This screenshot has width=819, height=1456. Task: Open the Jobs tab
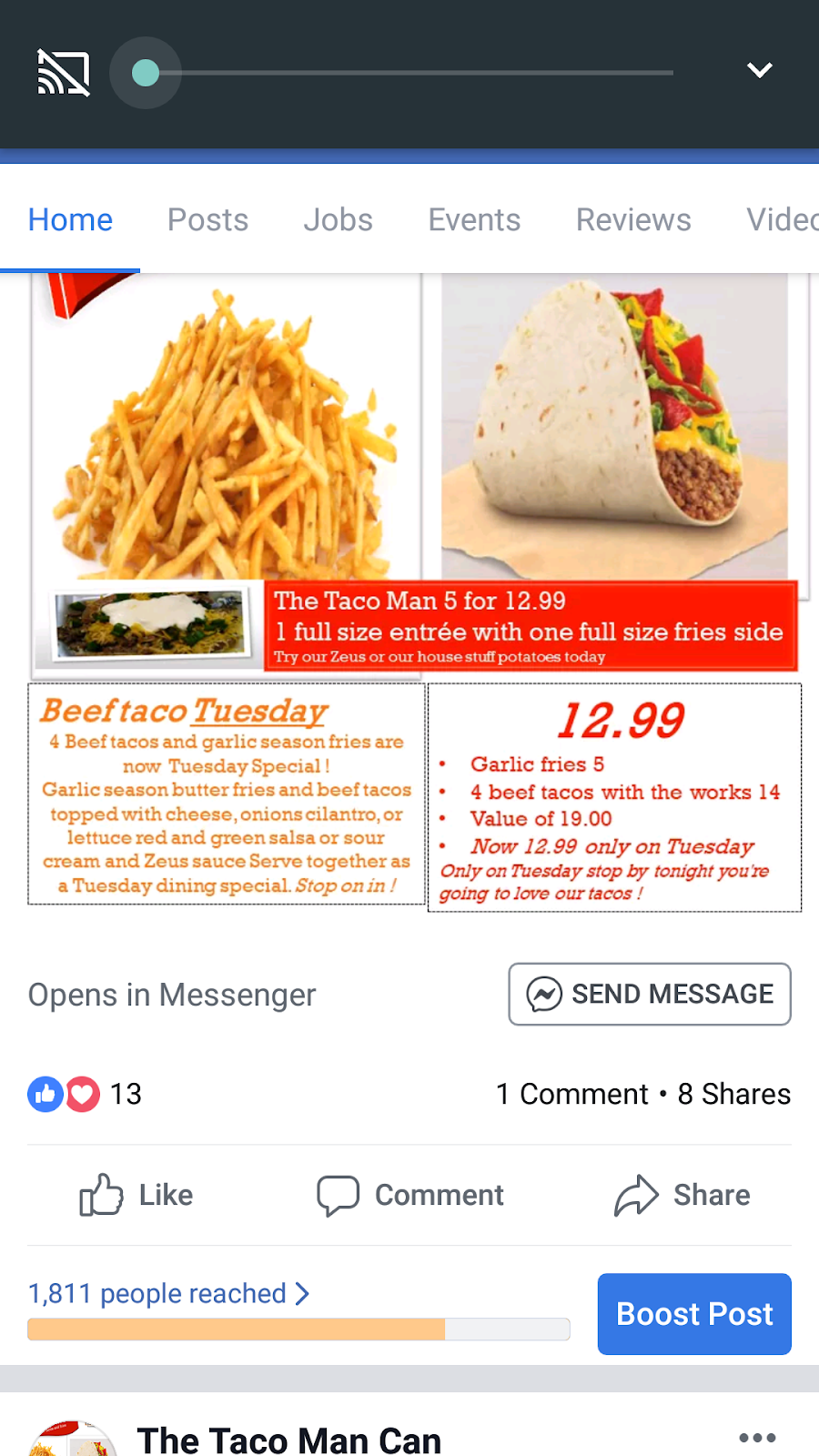tap(338, 219)
